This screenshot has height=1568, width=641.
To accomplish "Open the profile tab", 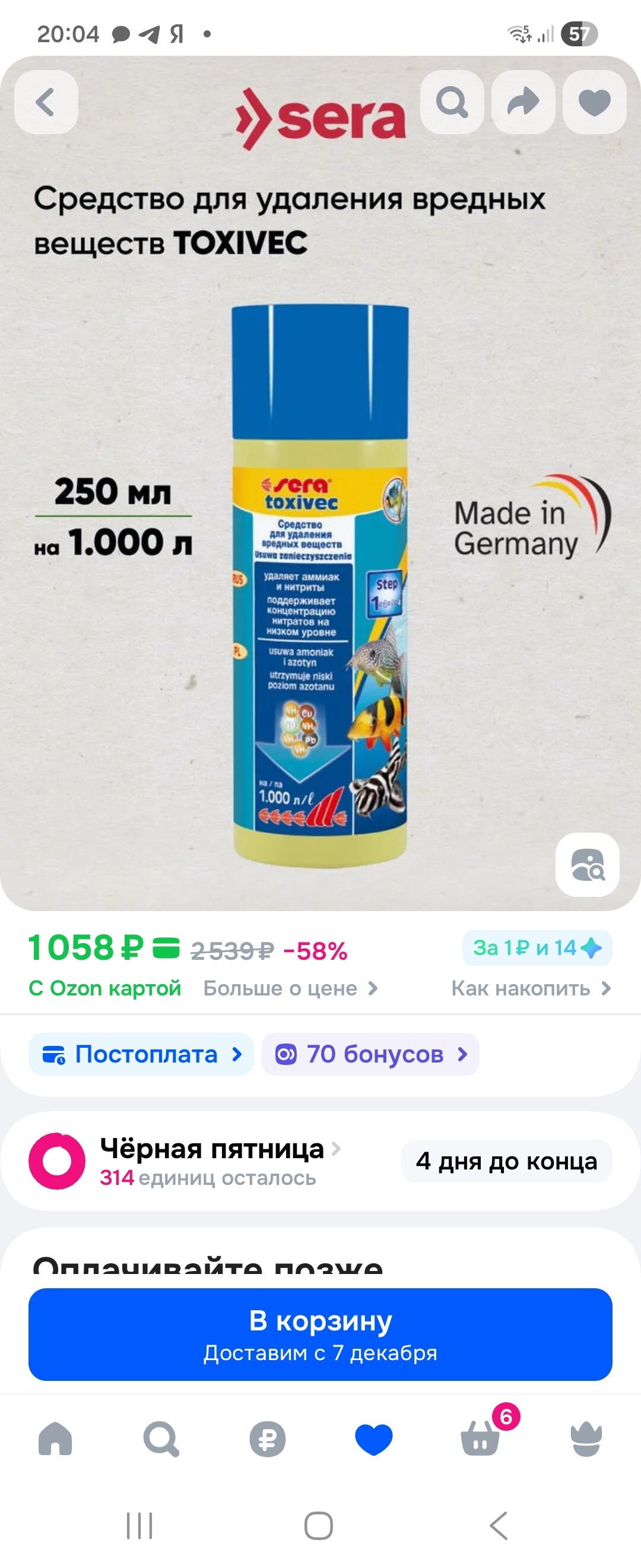I will pos(586,1440).
